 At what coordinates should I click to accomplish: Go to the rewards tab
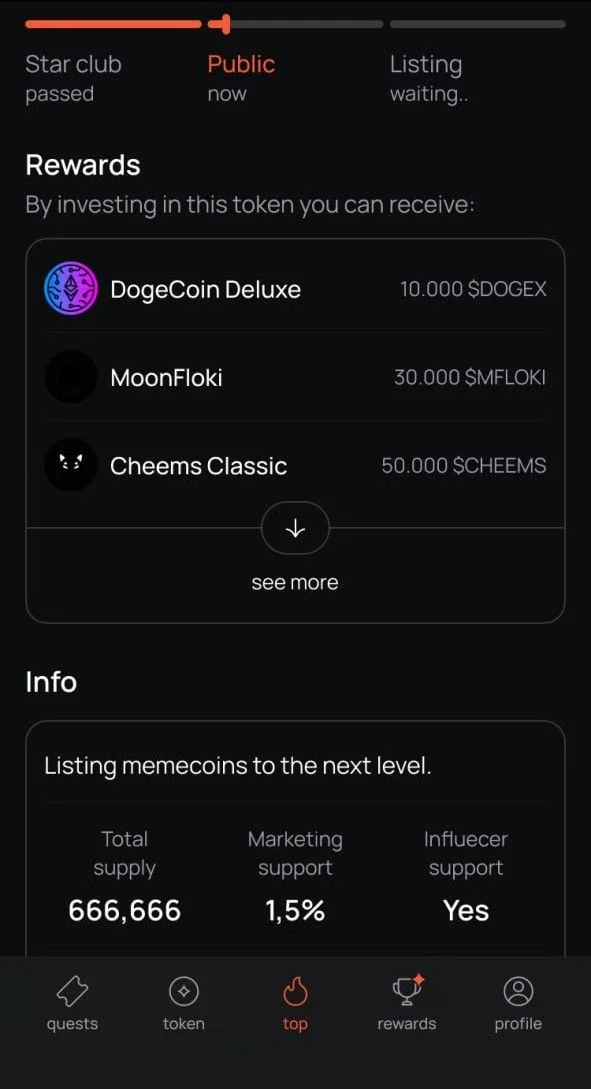point(407,1003)
